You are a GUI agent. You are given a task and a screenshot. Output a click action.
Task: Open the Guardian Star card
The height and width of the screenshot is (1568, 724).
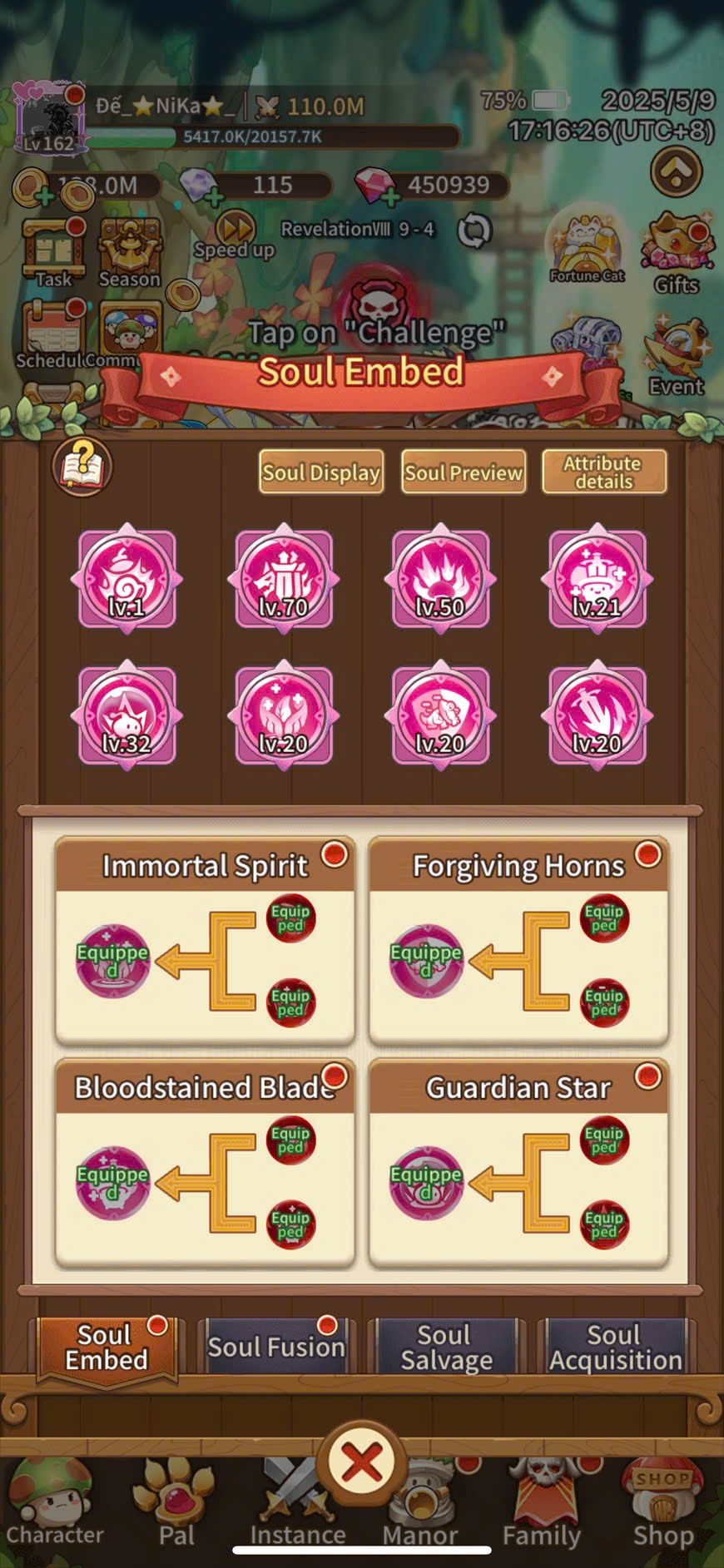(x=518, y=1163)
